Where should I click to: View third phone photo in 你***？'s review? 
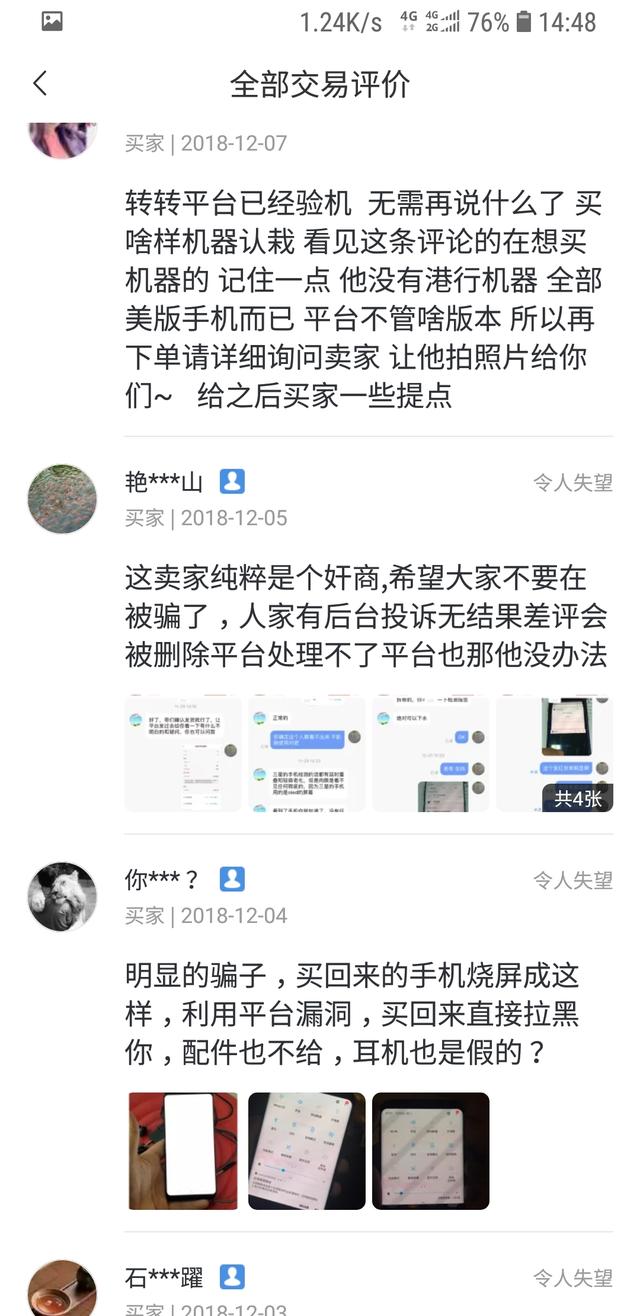430,1151
